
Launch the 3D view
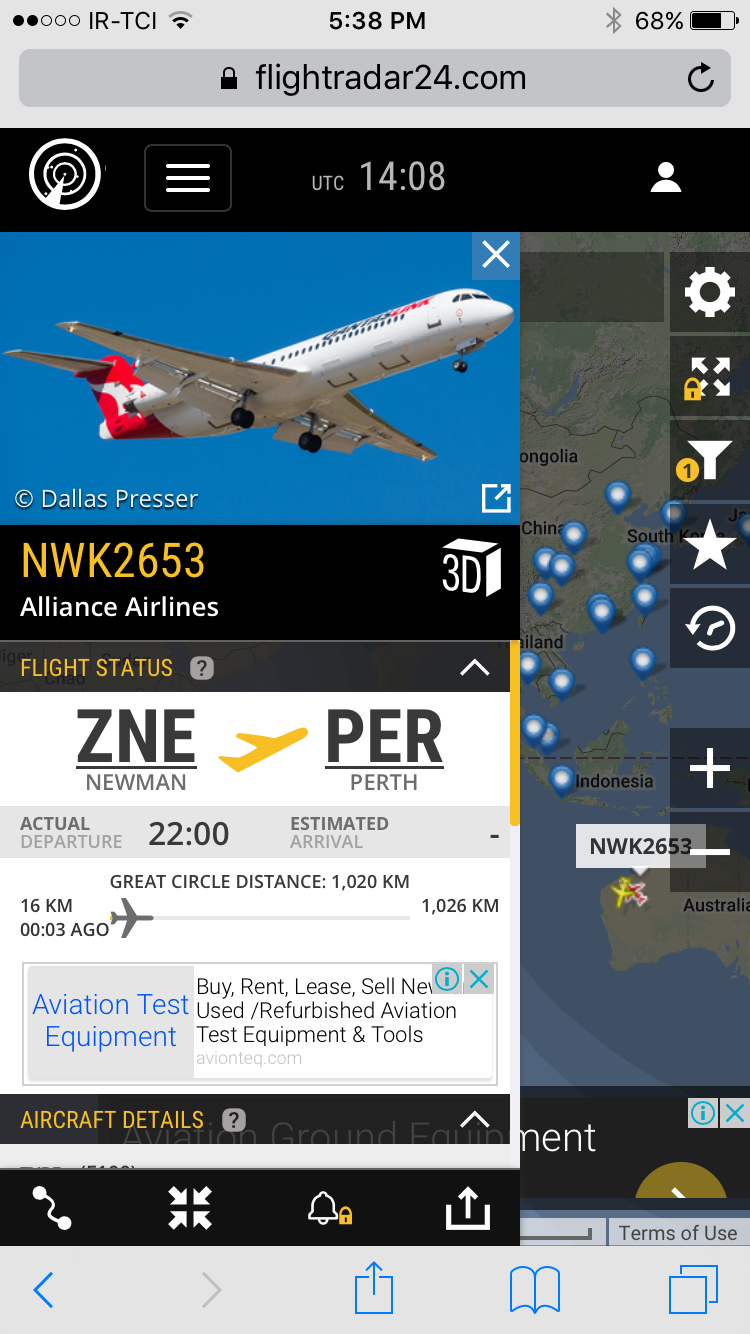pos(471,568)
